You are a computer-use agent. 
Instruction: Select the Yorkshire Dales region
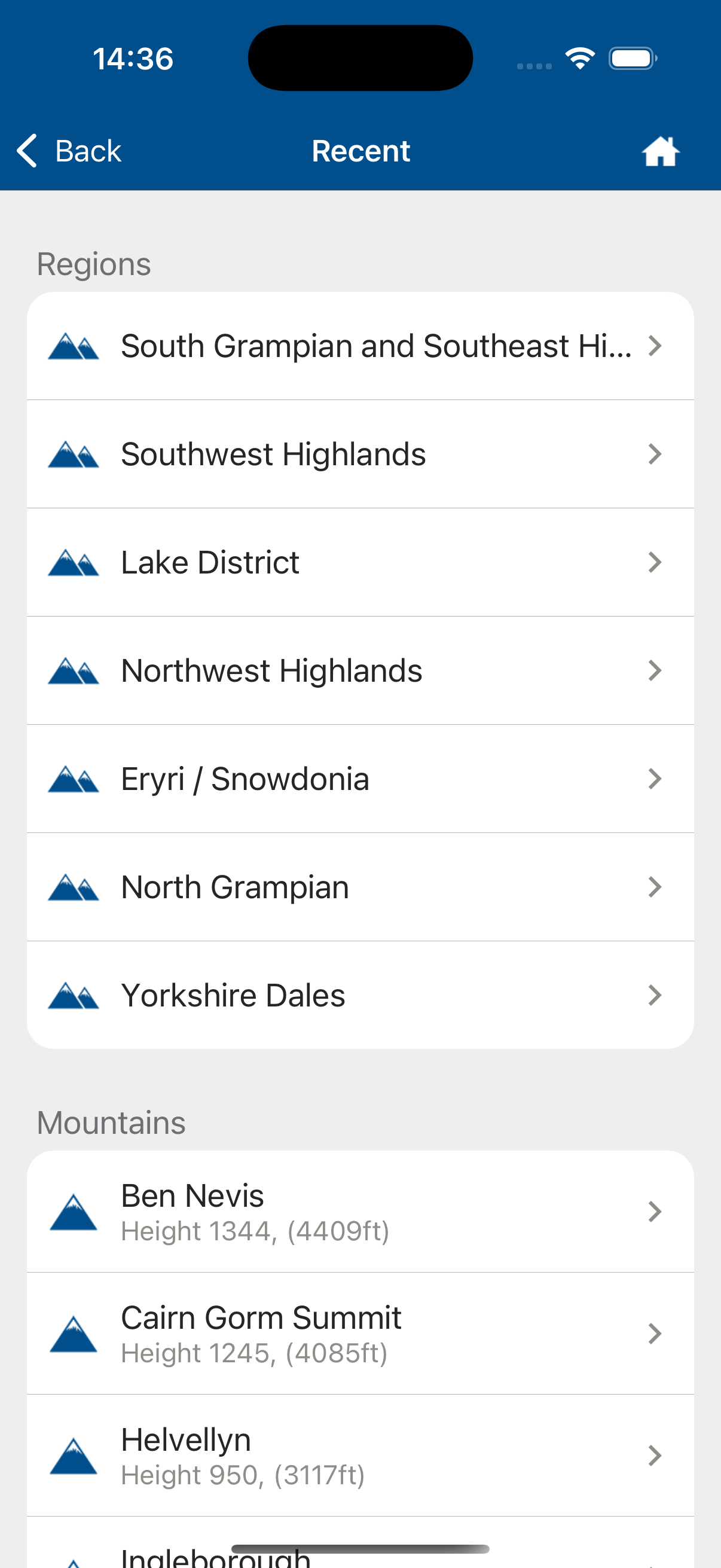point(360,996)
